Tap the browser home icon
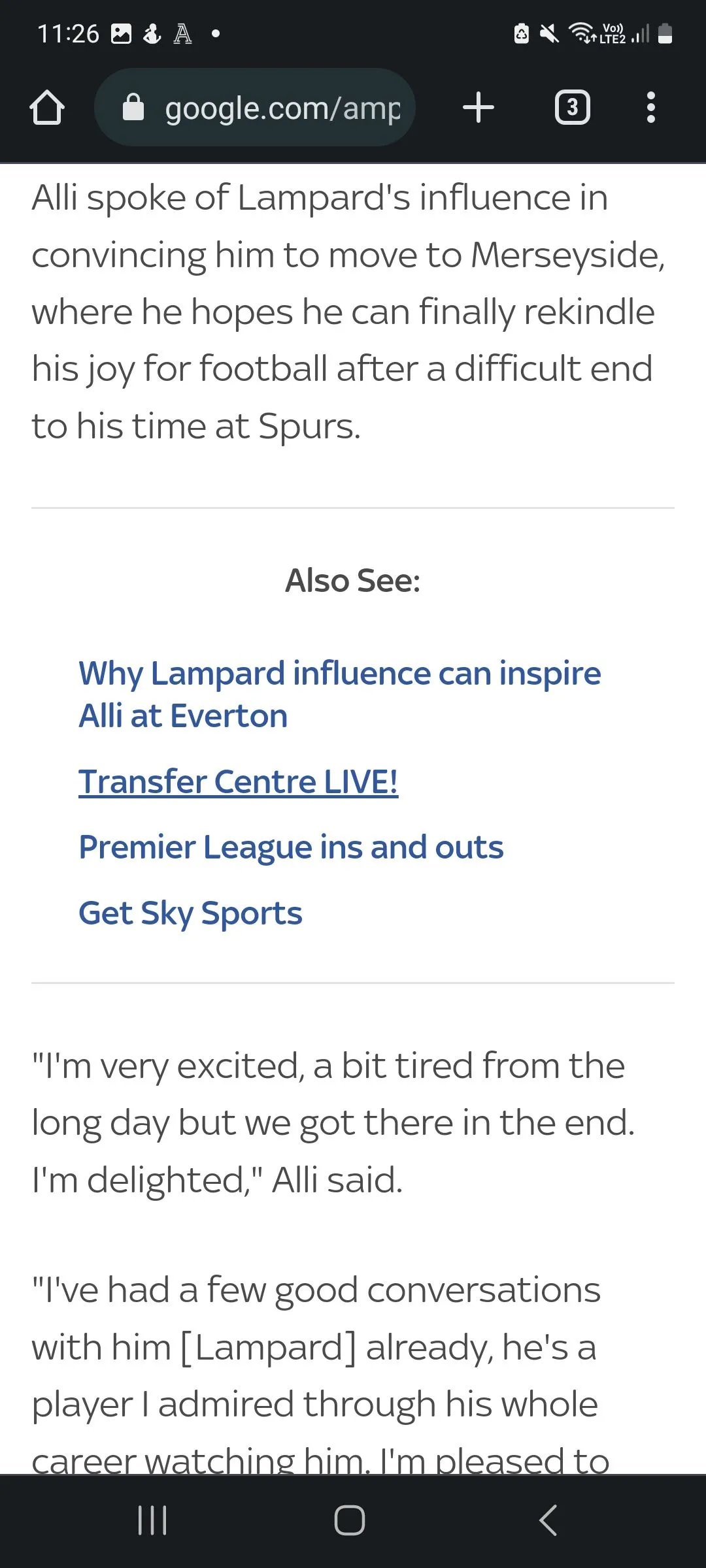The image size is (706, 1568). point(47,108)
